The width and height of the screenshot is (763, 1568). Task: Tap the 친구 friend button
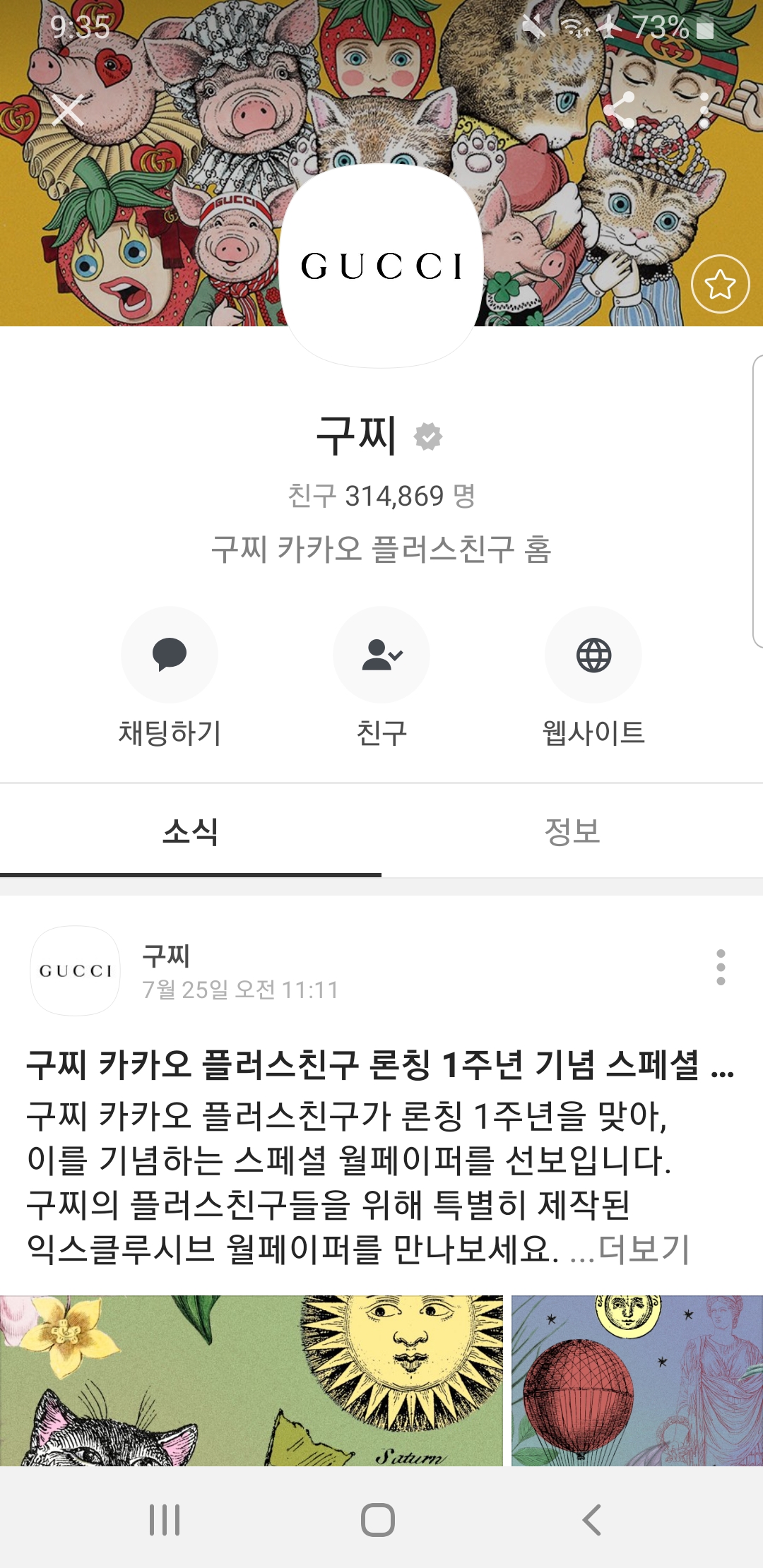(381, 655)
